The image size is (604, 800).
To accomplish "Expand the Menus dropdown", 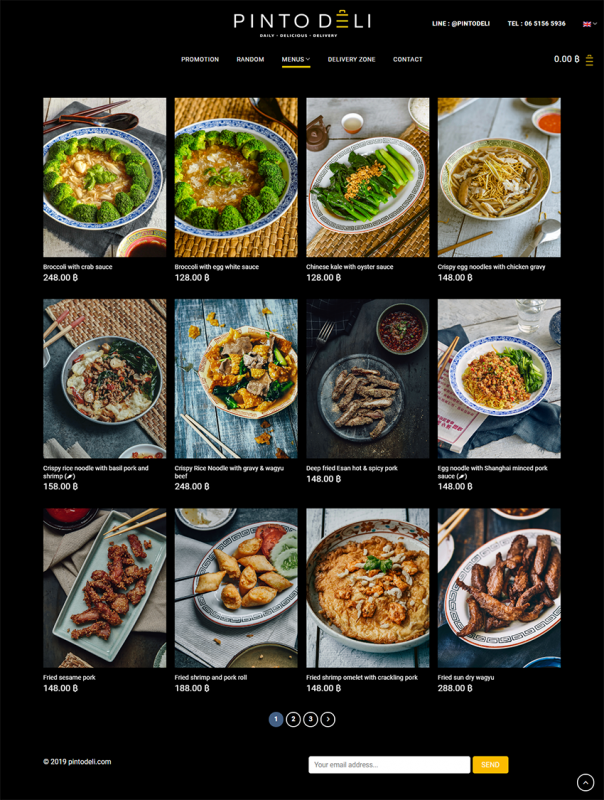I will tap(296, 59).
